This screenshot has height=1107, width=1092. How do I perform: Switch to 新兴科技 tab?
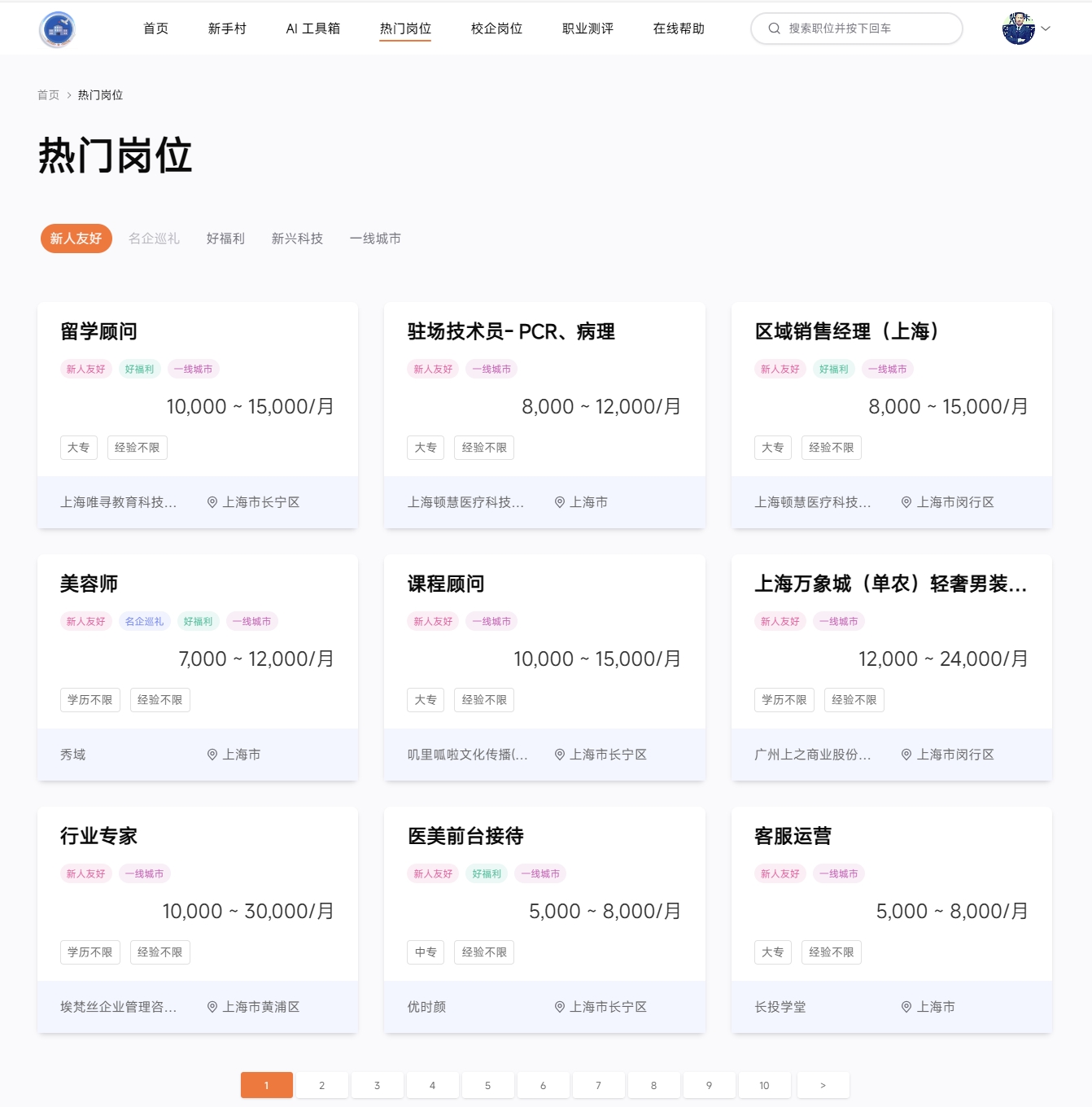tap(297, 238)
